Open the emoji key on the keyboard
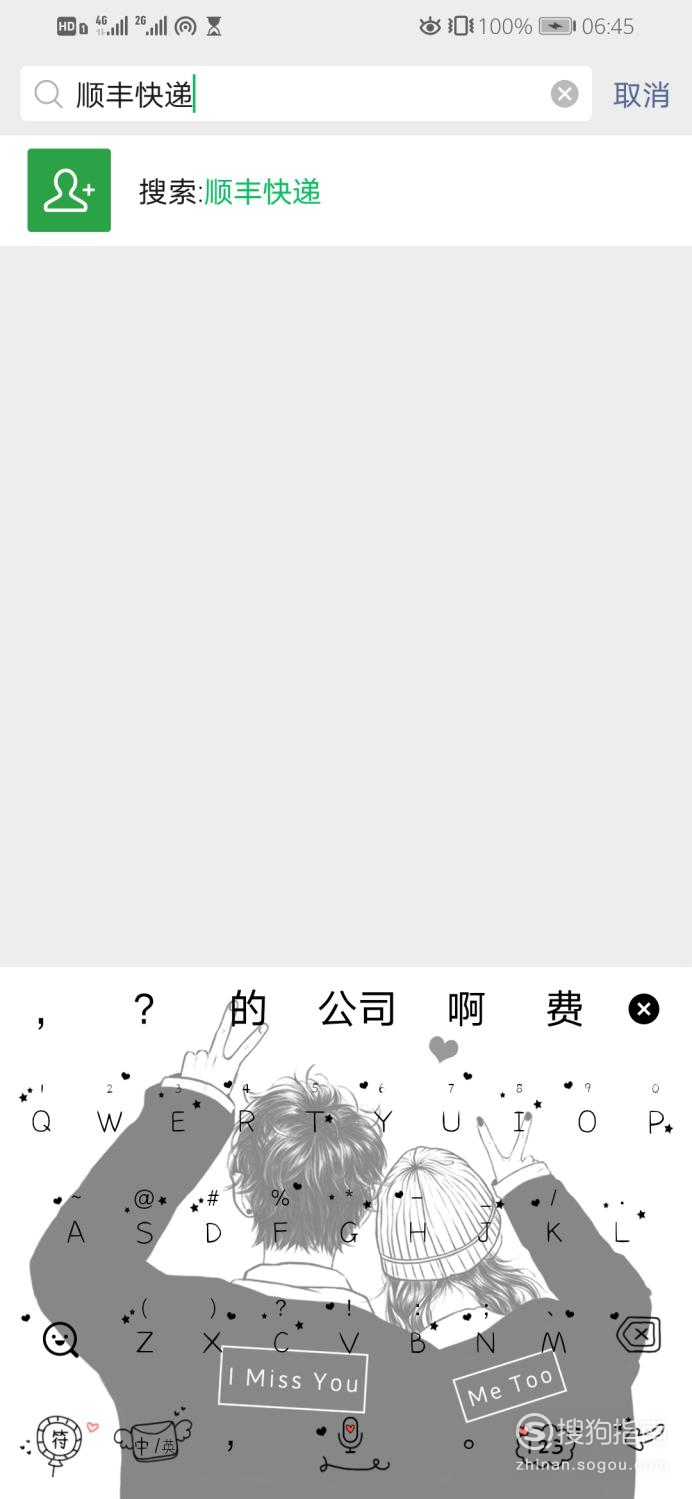692x1499 pixels. pos(60,1339)
